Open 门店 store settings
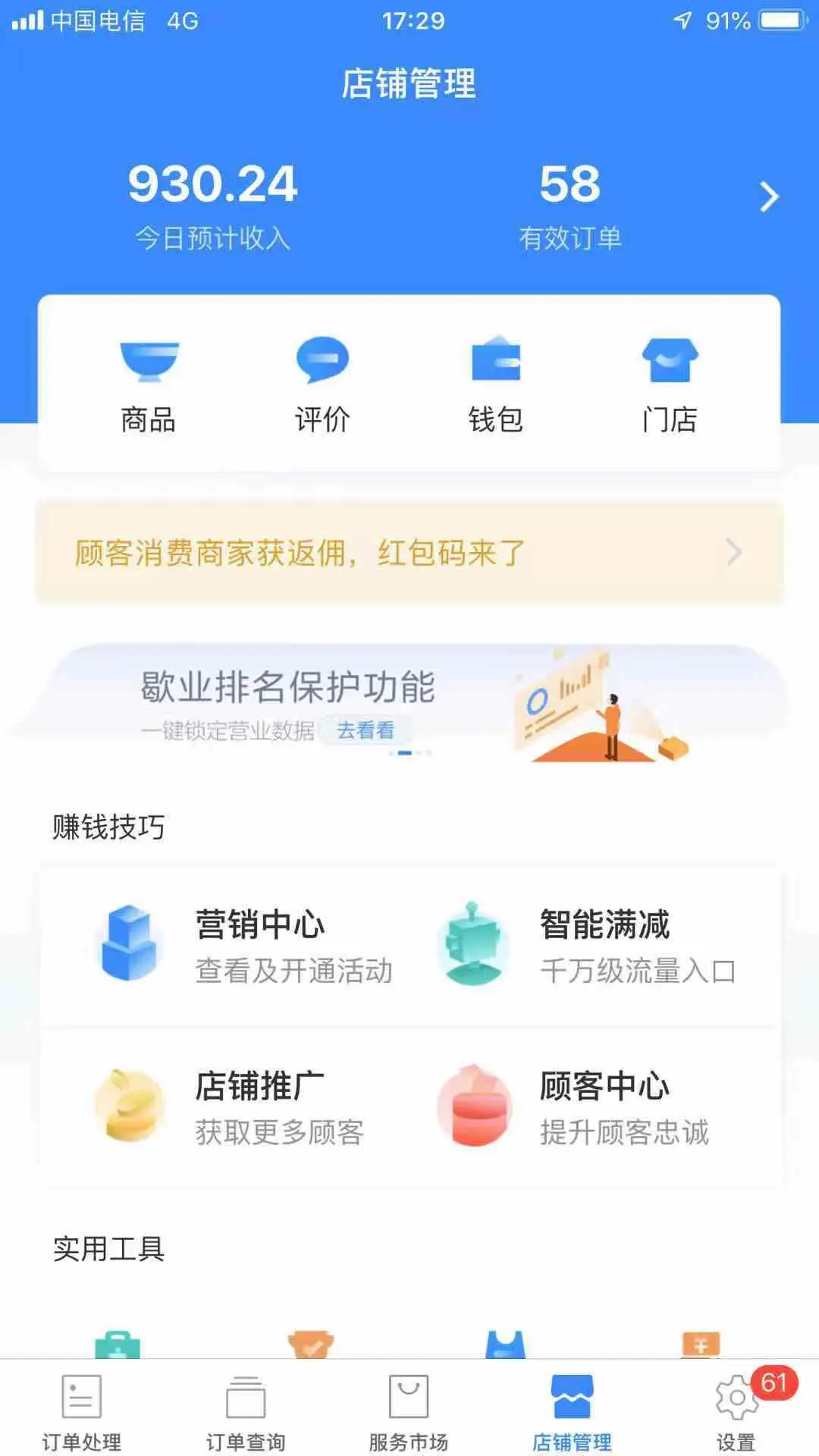 tap(670, 384)
